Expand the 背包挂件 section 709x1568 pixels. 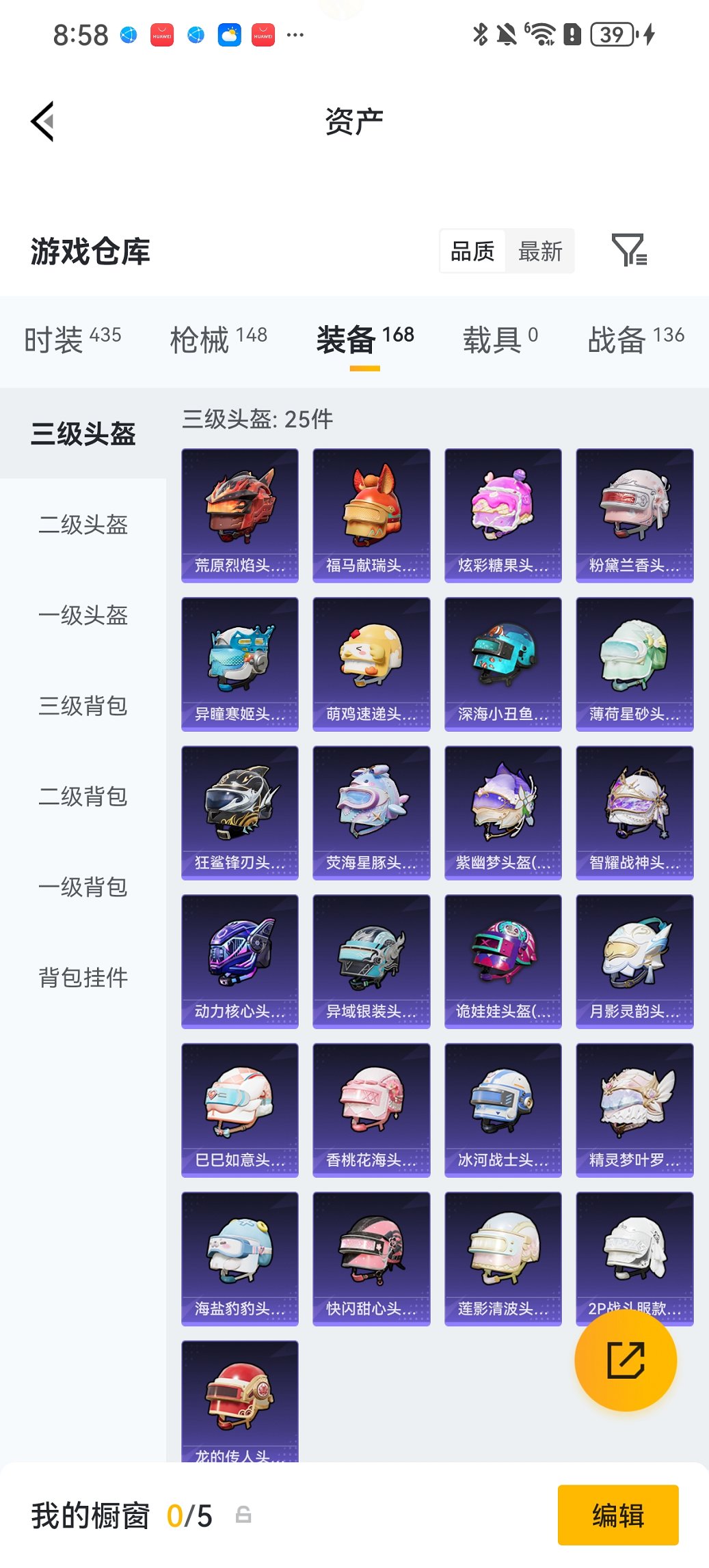[x=82, y=978]
